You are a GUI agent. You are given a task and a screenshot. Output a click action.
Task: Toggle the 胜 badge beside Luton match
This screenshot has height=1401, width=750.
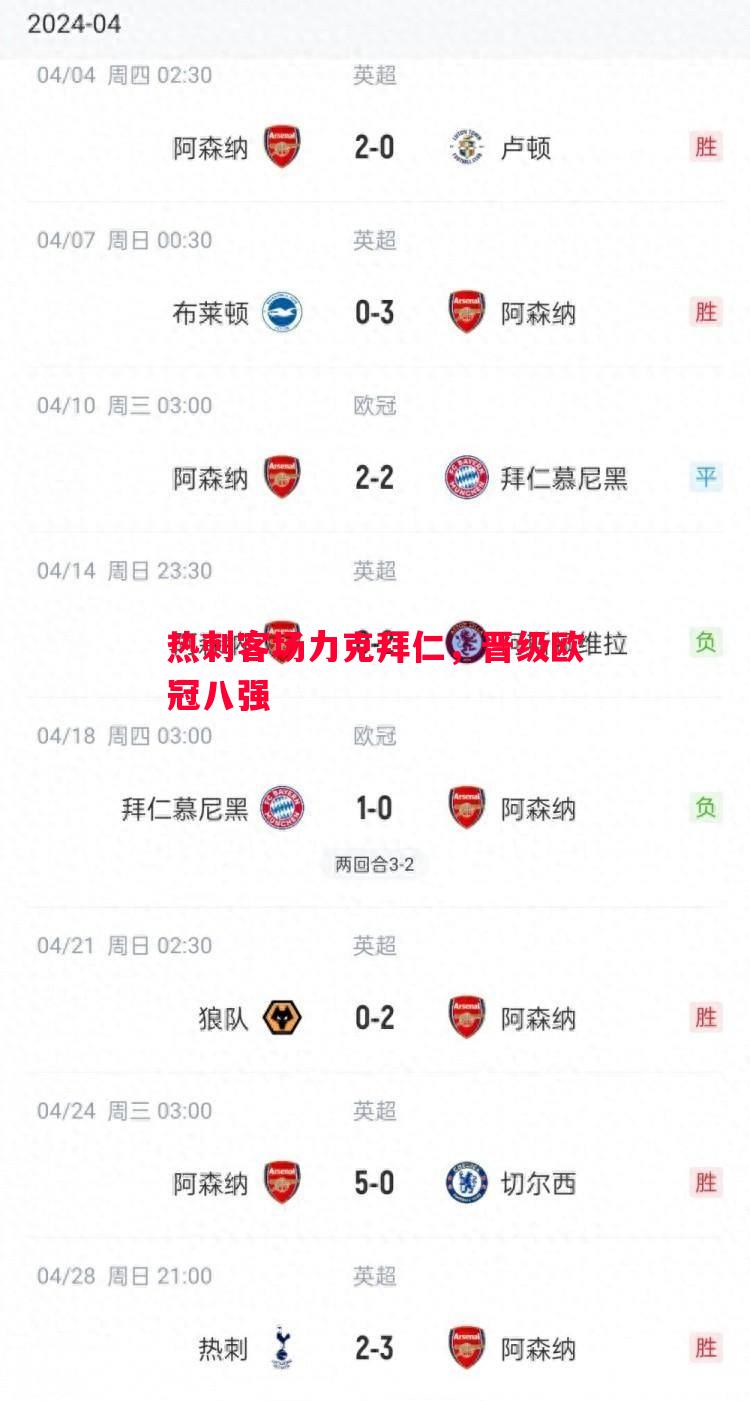[707, 146]
